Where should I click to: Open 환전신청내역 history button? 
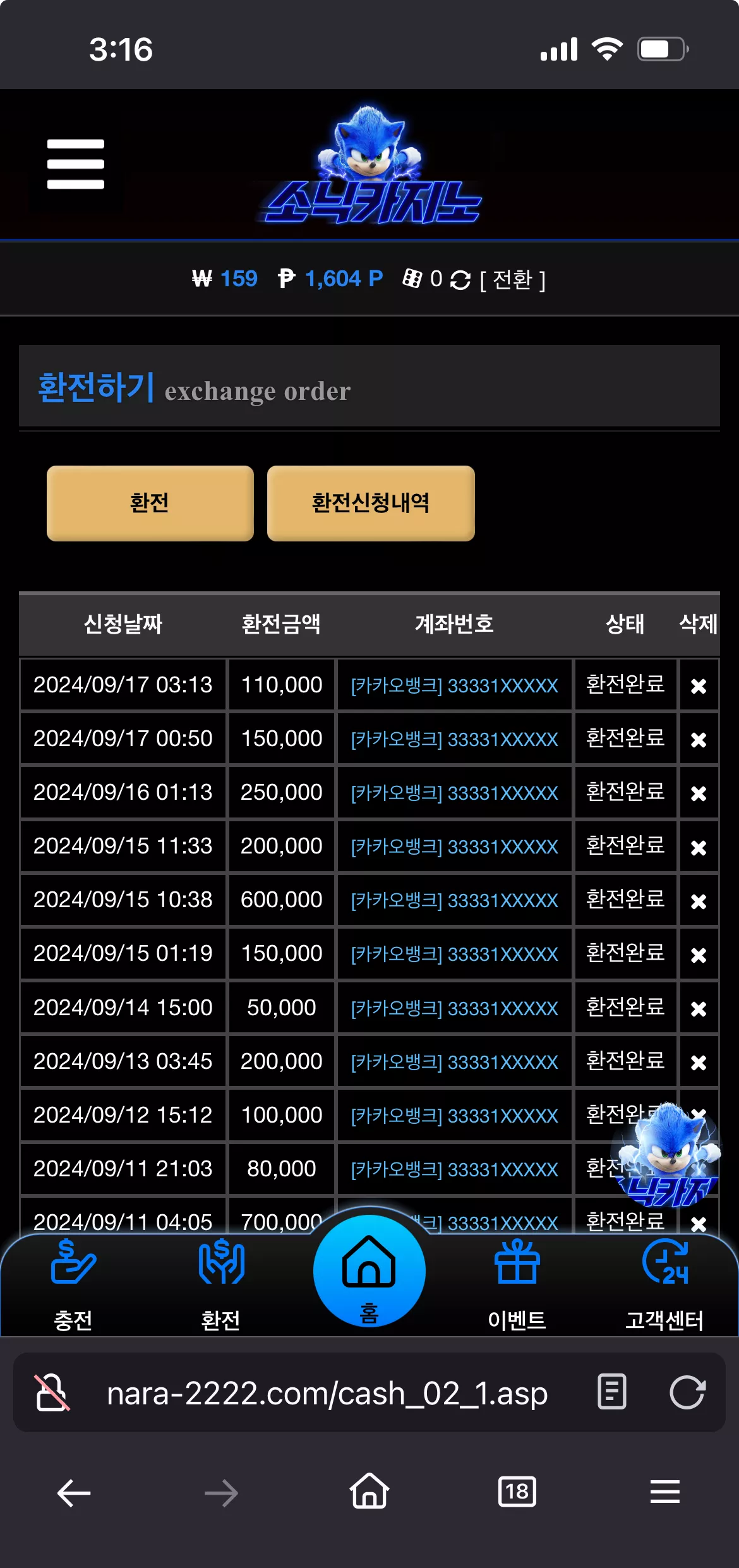coord(371,504)
